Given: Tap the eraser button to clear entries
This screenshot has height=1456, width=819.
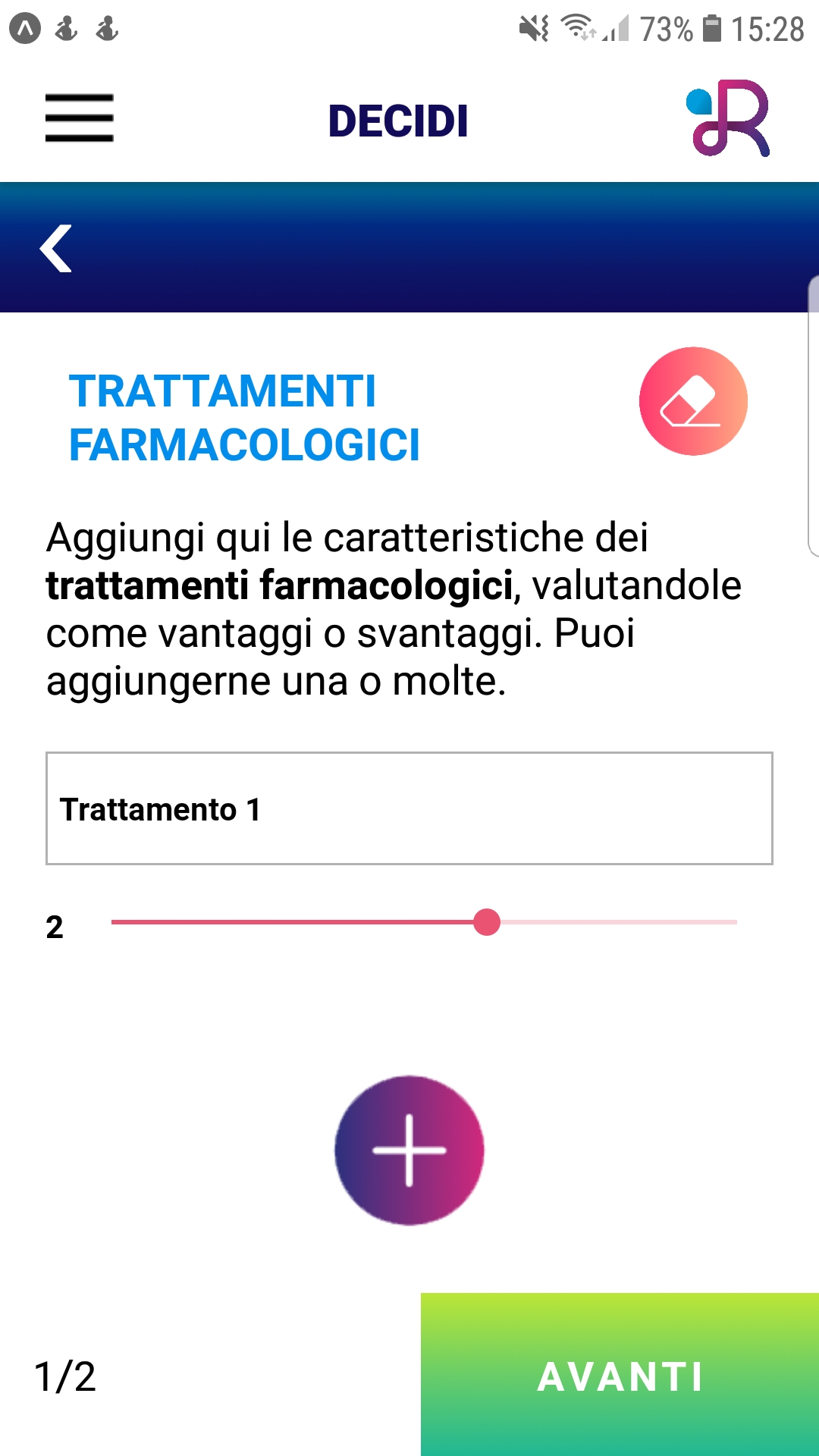Looking at the screenshot, I should pyautogui.click(x=693, y=401).
